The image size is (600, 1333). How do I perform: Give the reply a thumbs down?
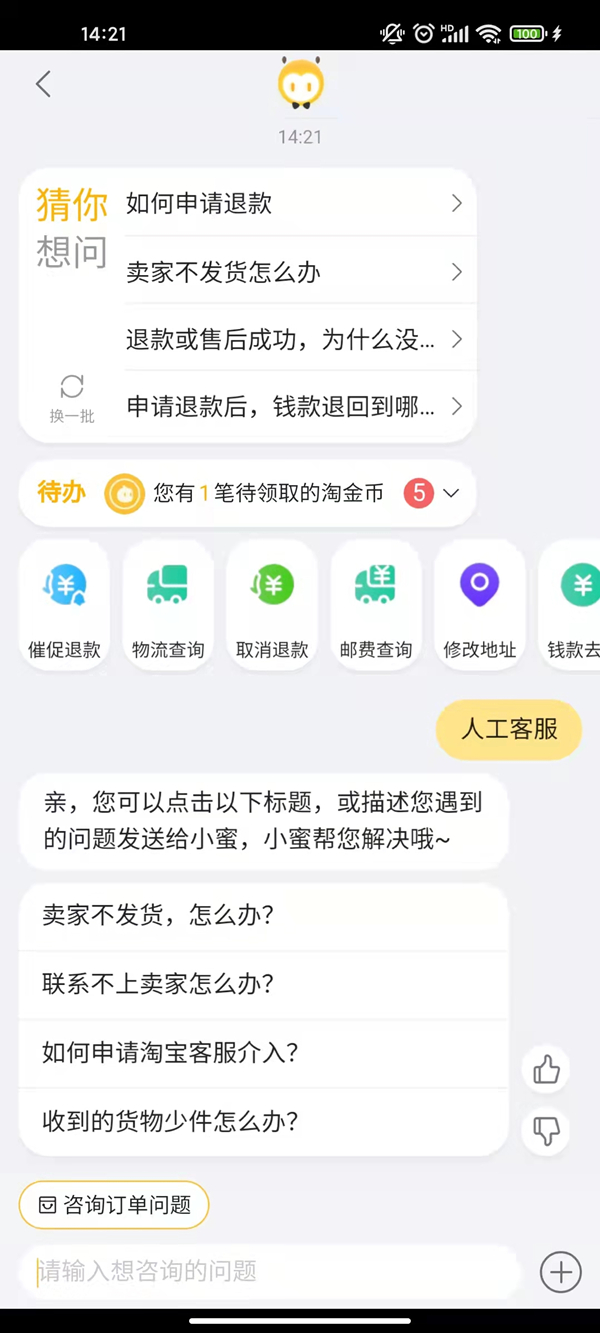546,1130
